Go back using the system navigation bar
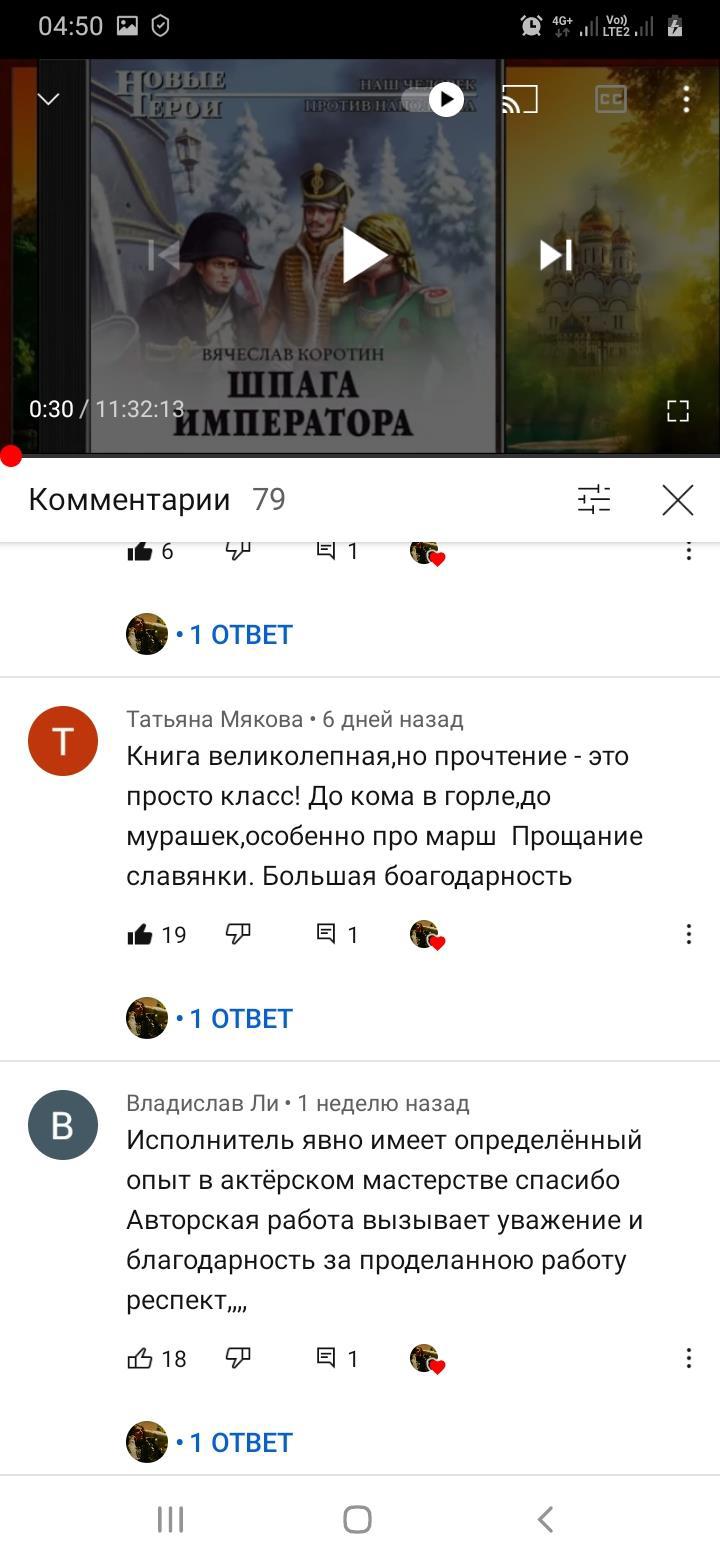 [545, 1520]
